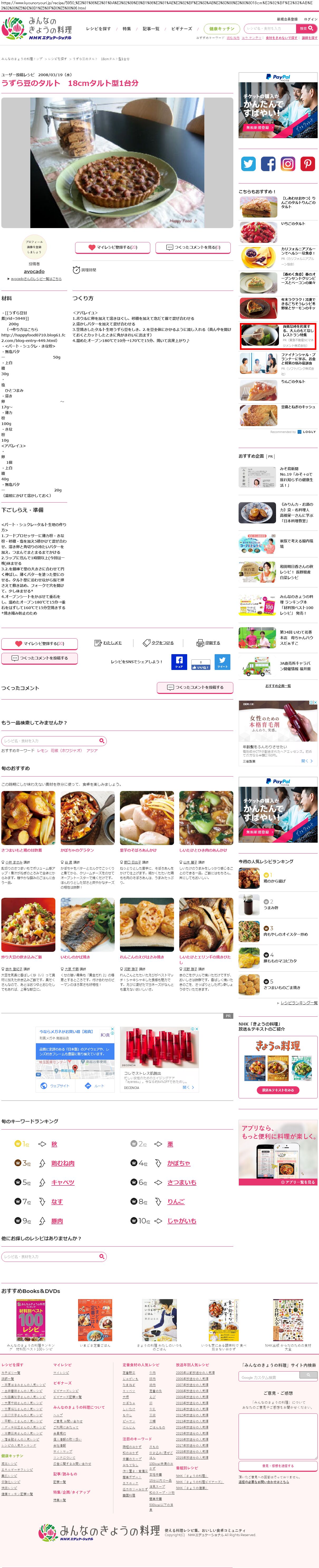Add a tag with タグをつける
The height and width of the screenshot is (1568, 319).
[x=158, y=643]
